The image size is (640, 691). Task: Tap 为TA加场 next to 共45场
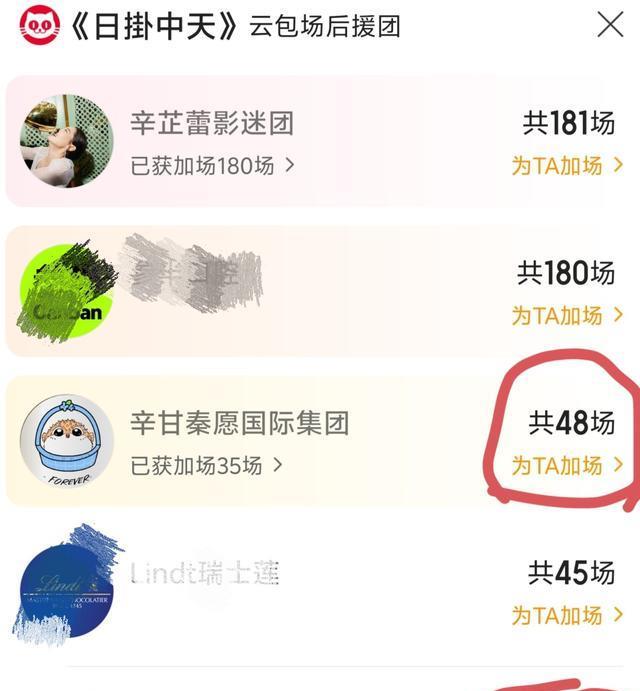[x=567, y=616]
